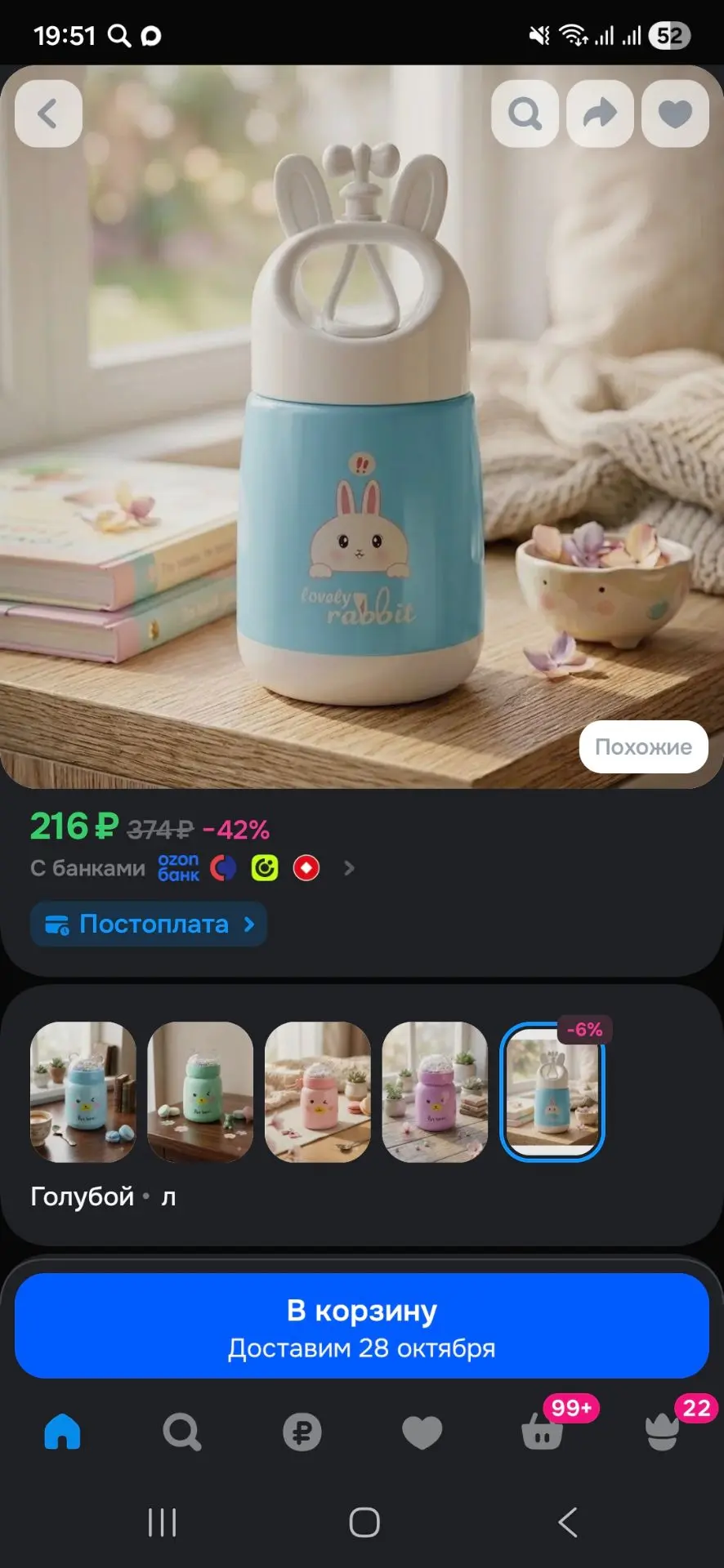This screenshot has width=724, height=1568.
Task: Select the rabbit thermos variant with -6%
Action: tap(552, 1092)
